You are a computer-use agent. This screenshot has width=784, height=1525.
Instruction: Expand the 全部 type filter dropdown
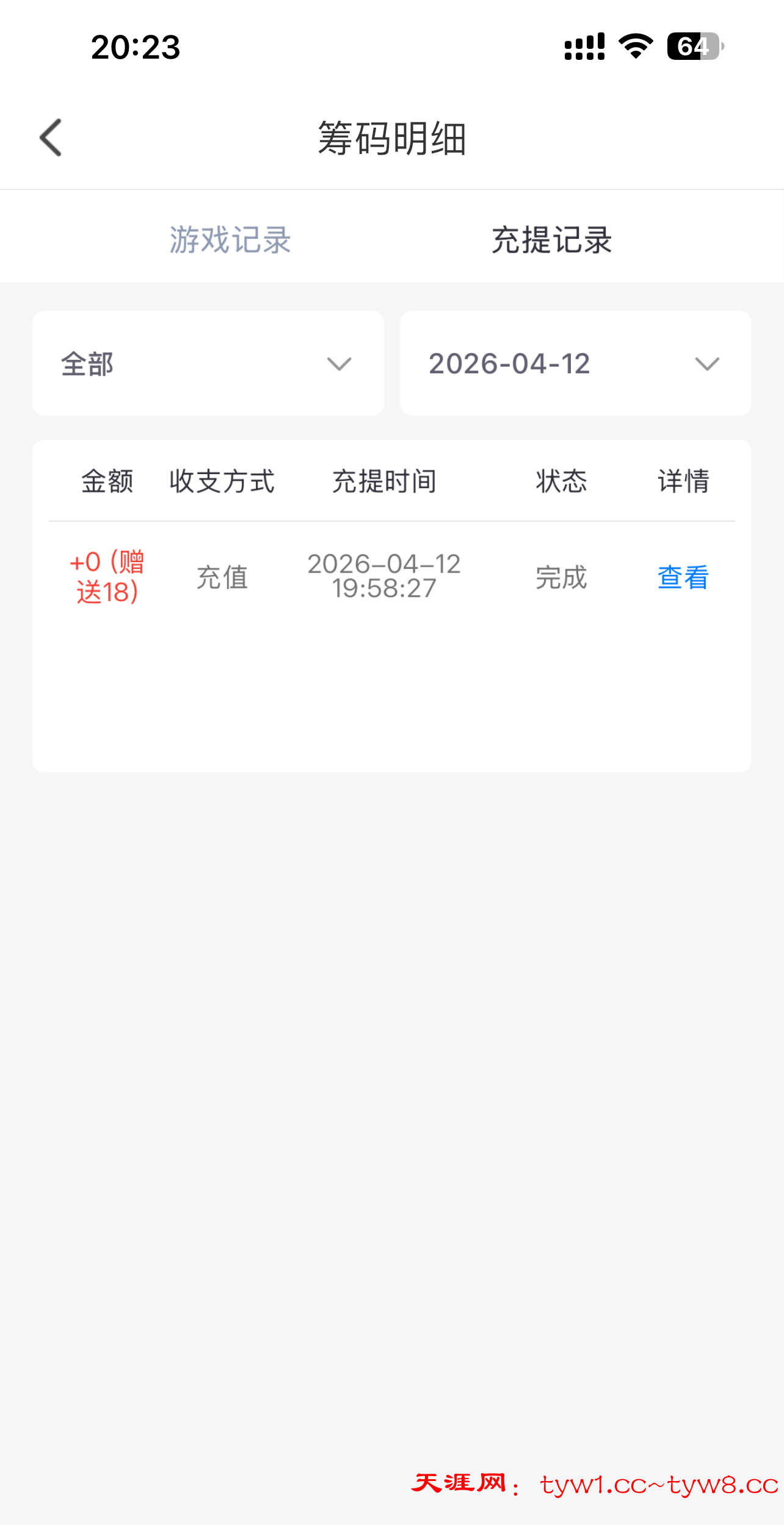[x=208, y=364]
